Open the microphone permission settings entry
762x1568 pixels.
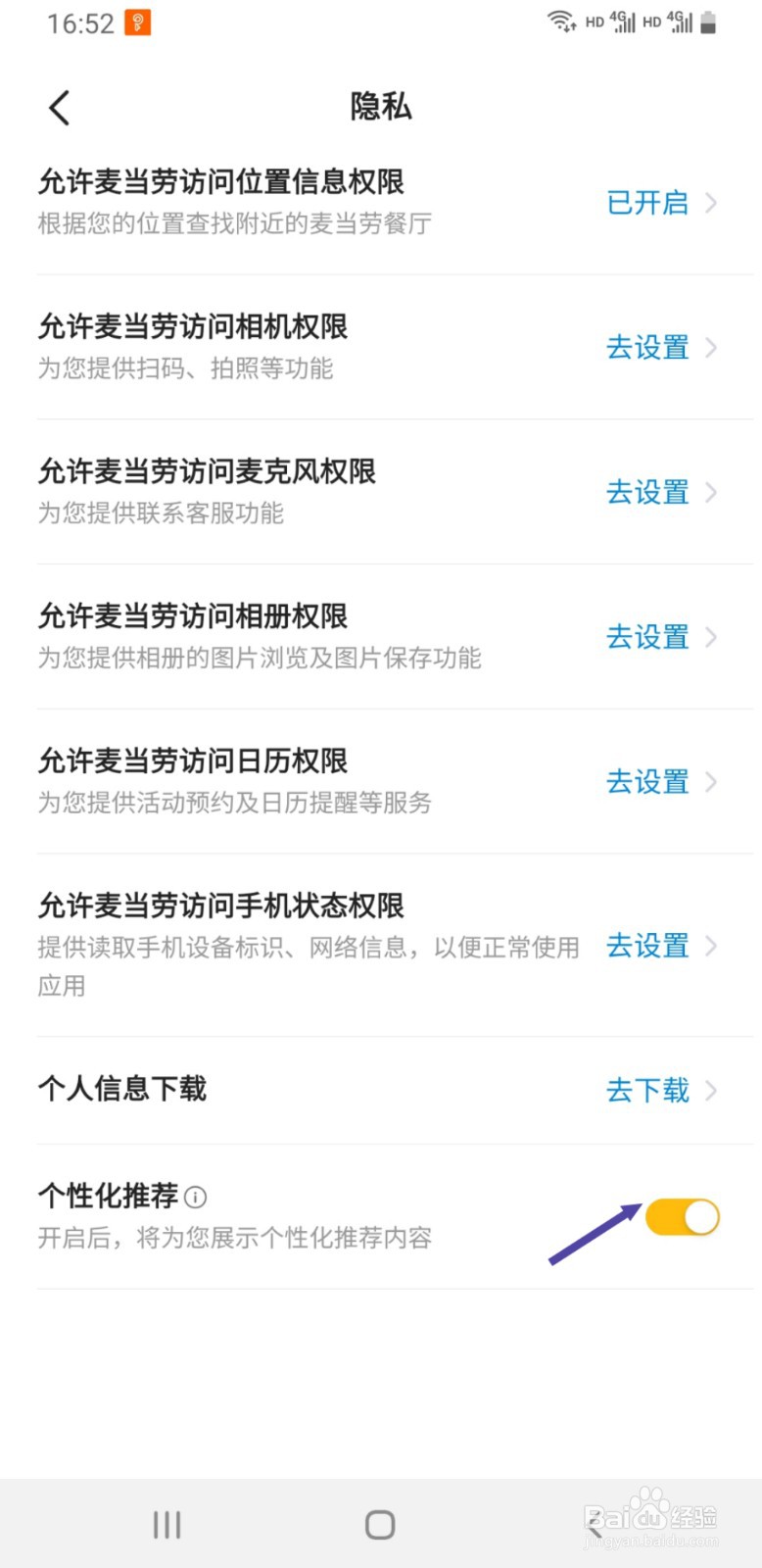tap(647, 493)
